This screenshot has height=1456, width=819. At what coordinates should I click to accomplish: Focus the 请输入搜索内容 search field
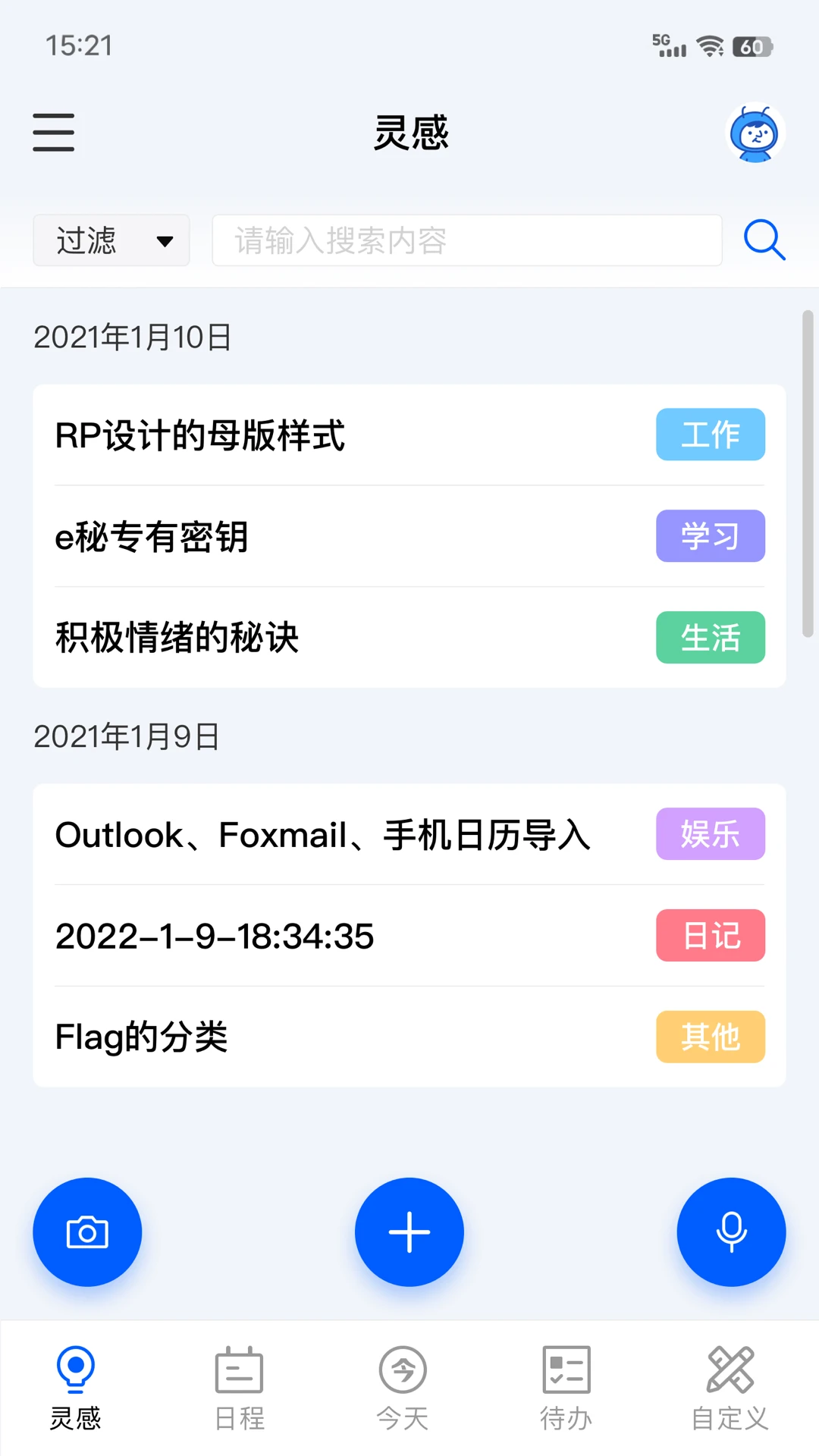coord(466,240)
